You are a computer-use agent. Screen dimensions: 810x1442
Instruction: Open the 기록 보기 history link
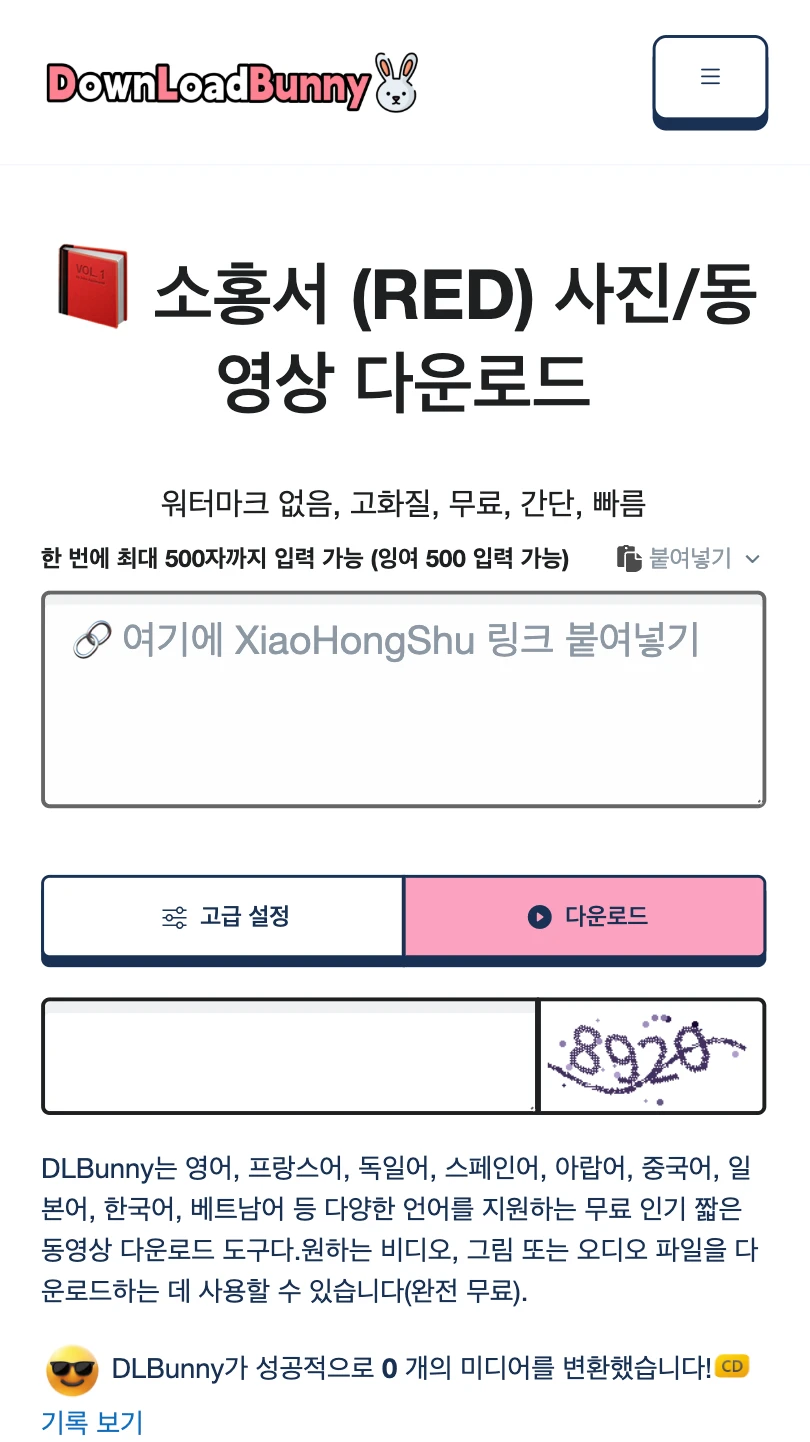click(x=92, y=1421)
